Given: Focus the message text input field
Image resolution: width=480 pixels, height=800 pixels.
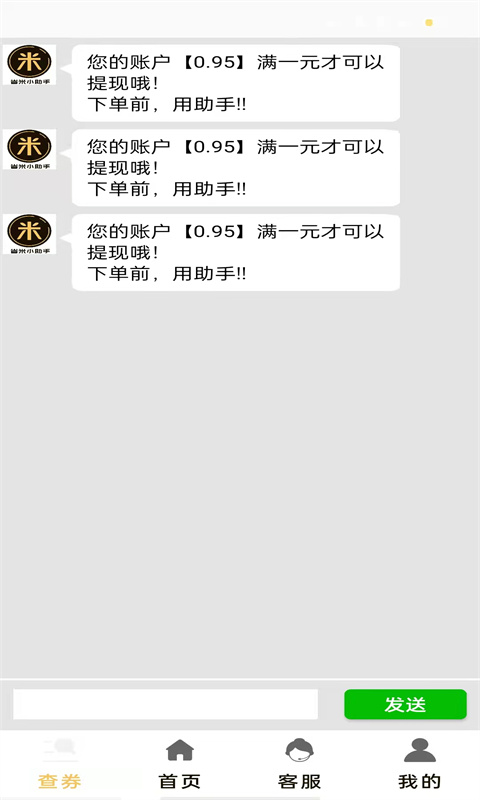Looking at the screenshot, I should [x=165, y=704].
